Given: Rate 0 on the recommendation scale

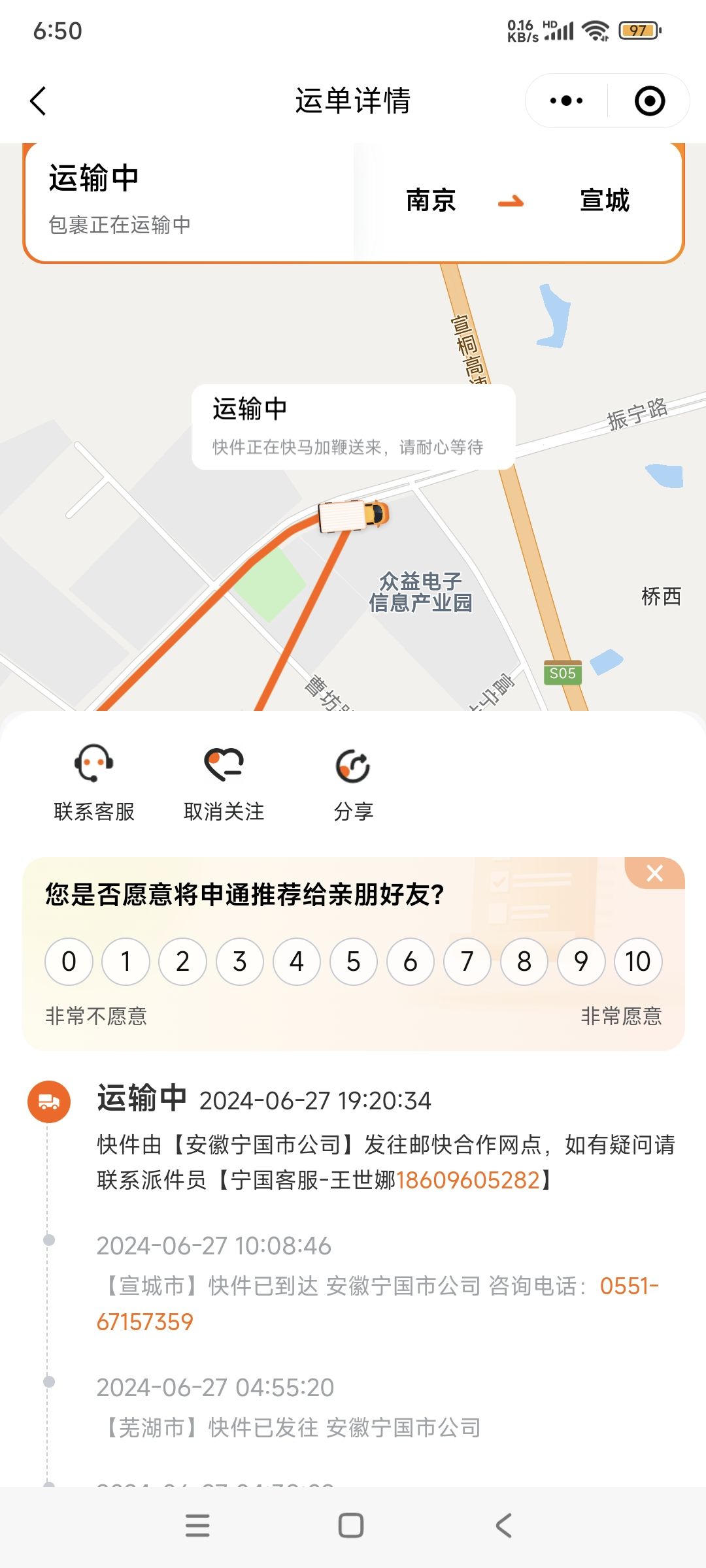Looking at the screenshot, I should click(x=69, y=962).
